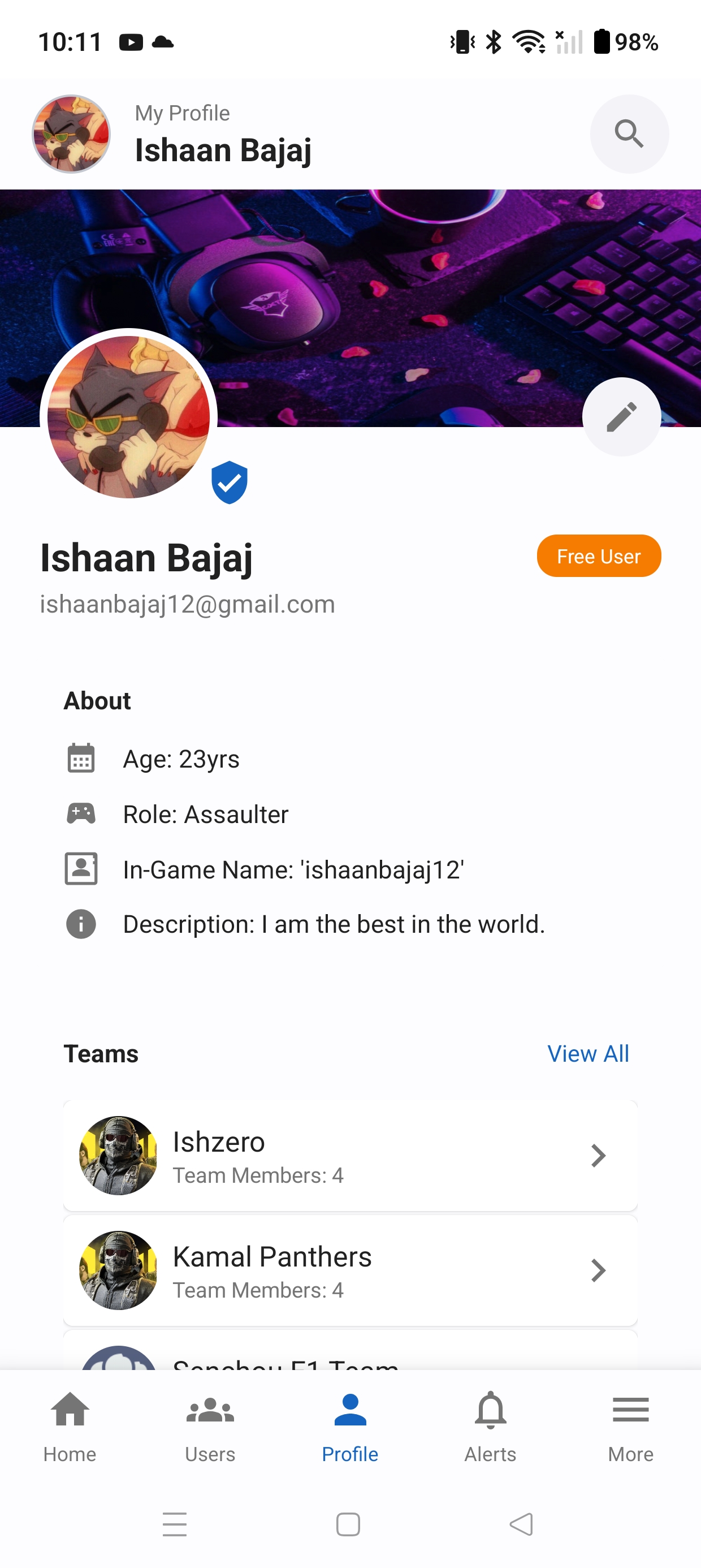
Task: Open the search icon in header
Action: (x=629, y=134)
